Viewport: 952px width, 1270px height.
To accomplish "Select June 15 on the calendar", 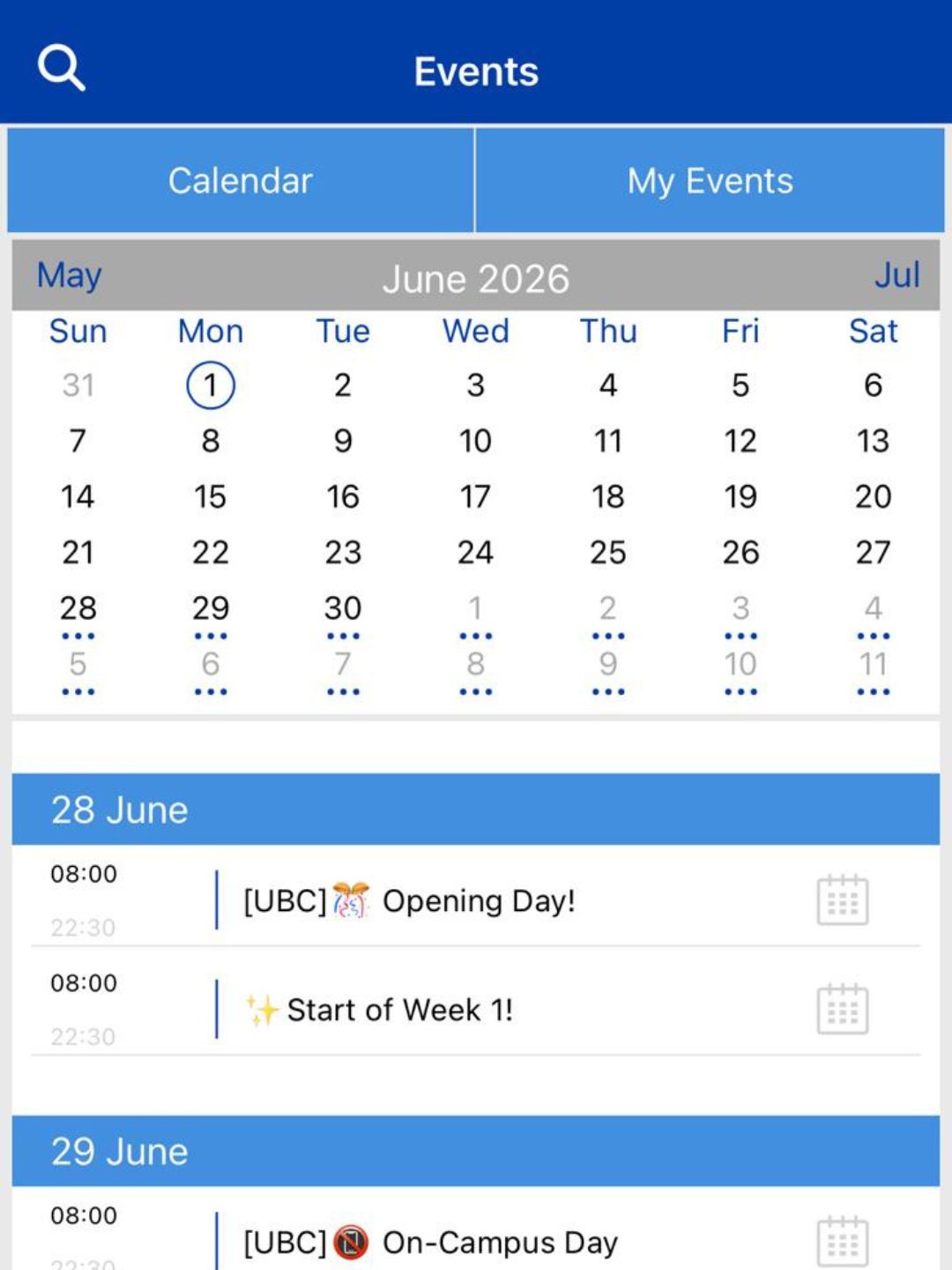I will (x=210, y=497).
